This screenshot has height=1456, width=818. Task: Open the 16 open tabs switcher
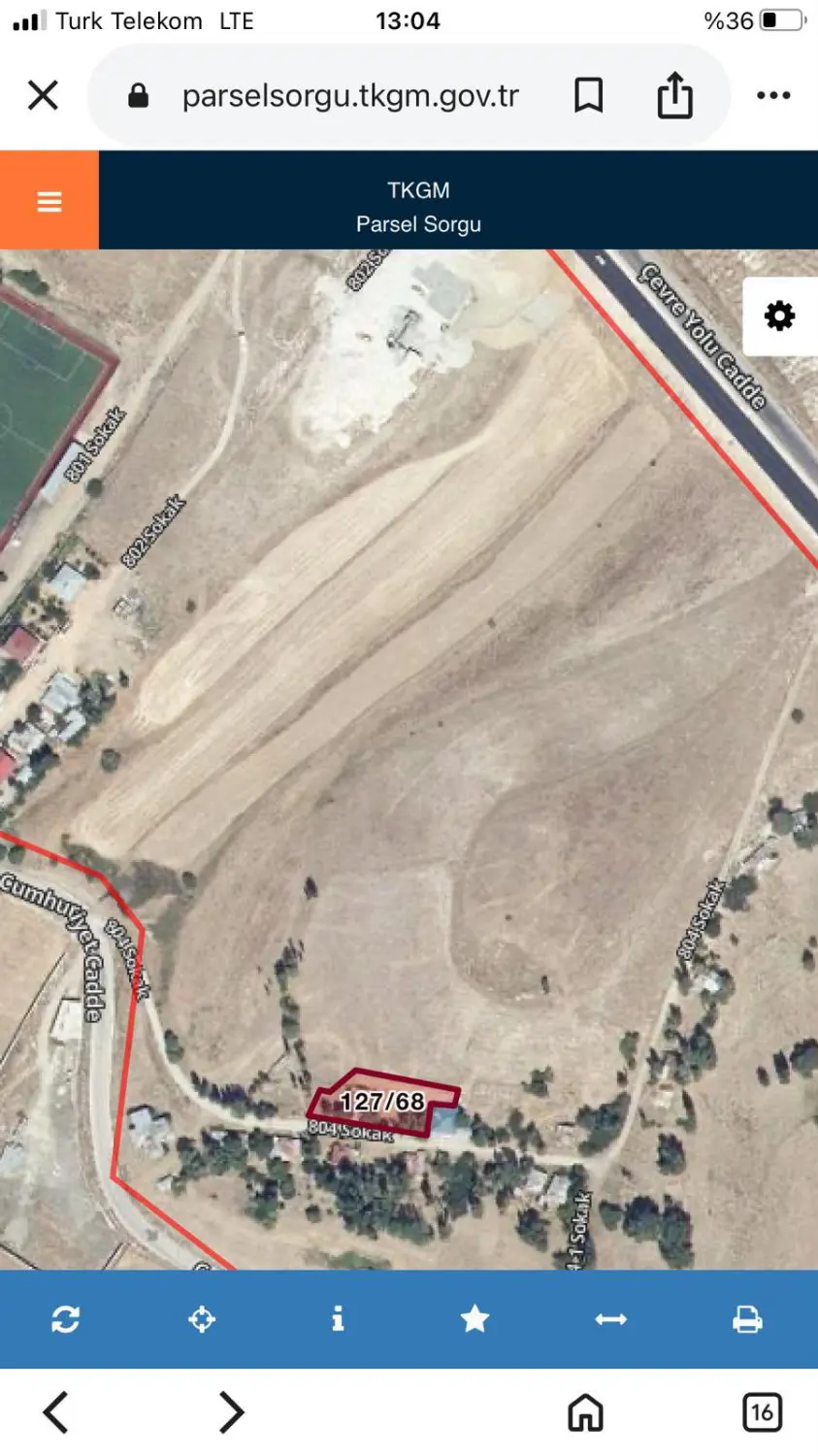(x=762, y=1412)
